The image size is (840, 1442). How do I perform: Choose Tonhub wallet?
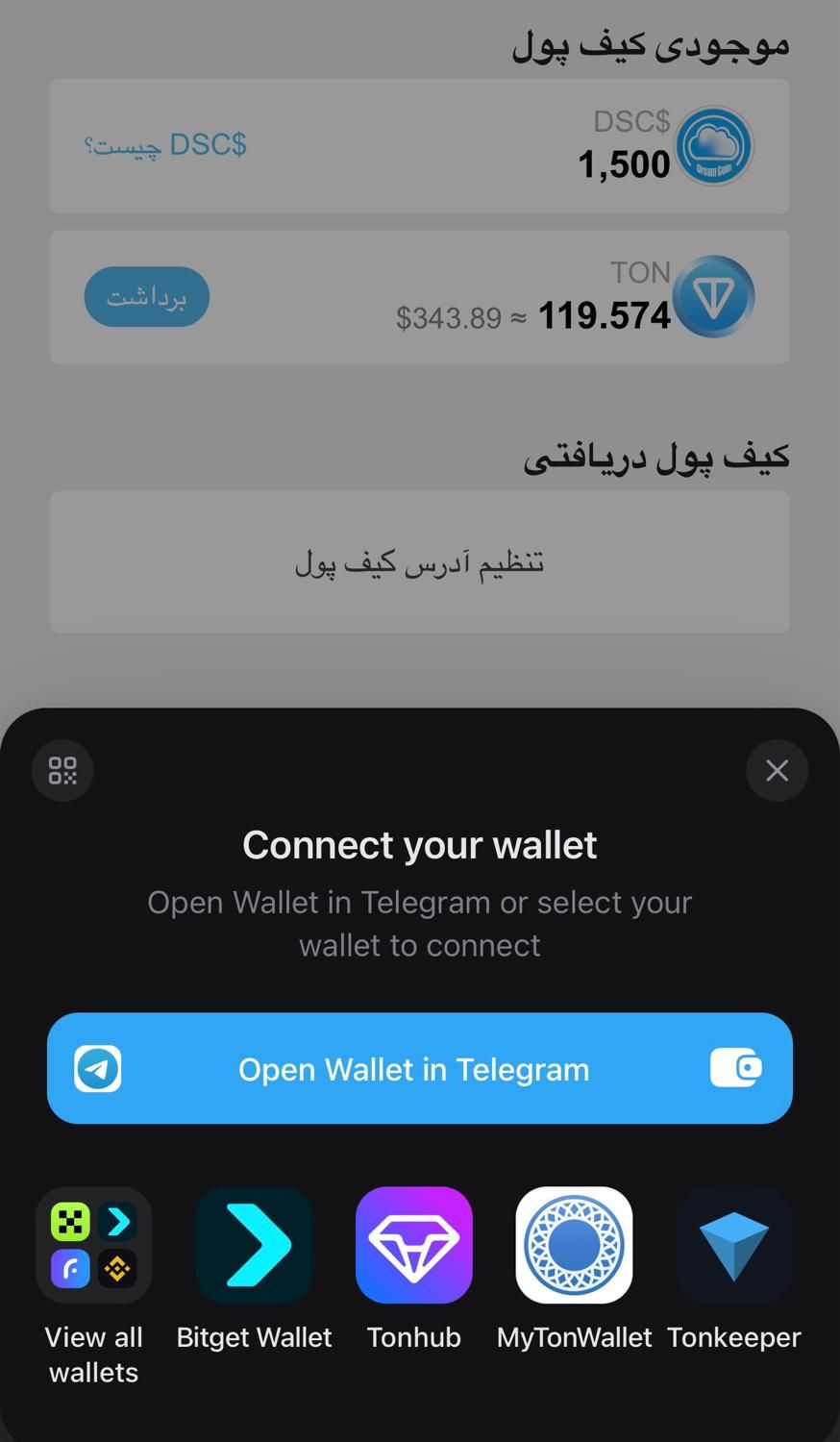(414, 1246)
